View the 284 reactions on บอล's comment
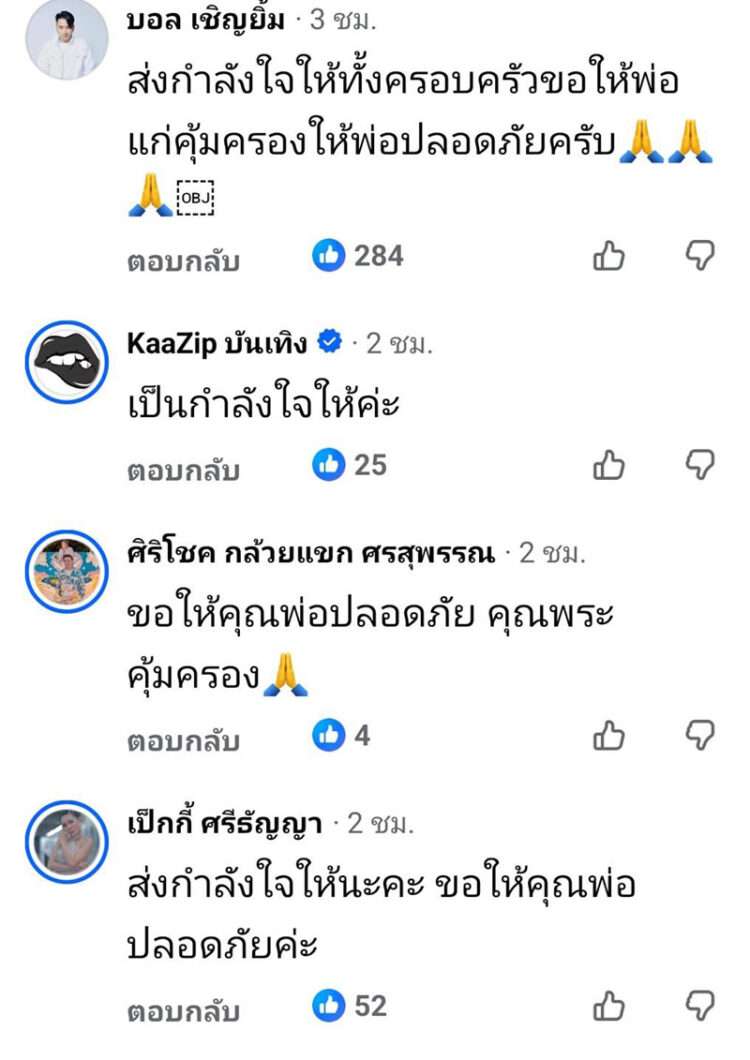This screenshot has height=1060, width=750. 360,256
